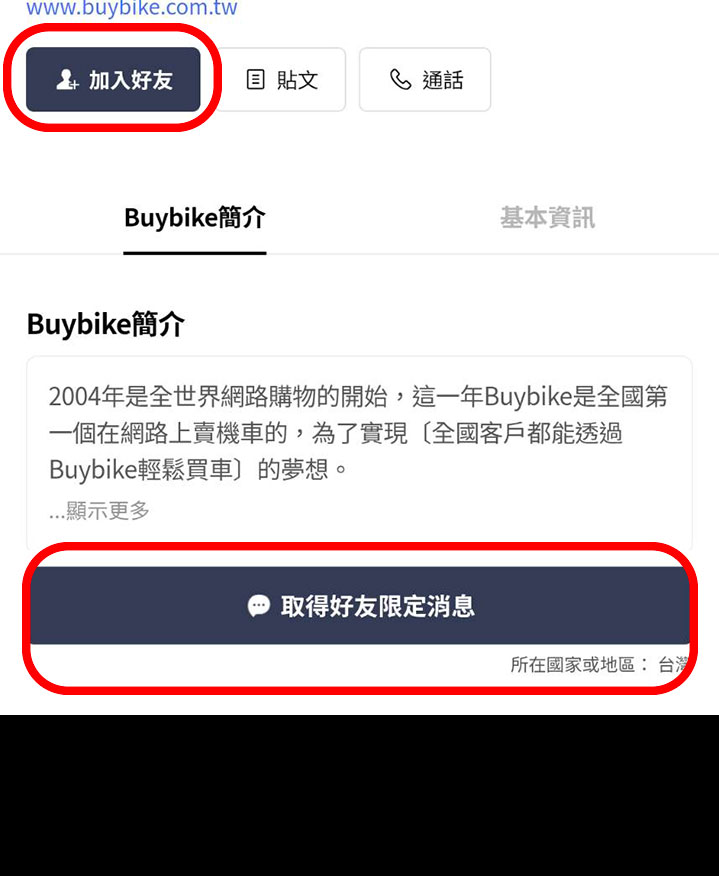Switch to the 基本資訊 tab
Image resolution: width=719 pixels, height=876 pixels.
(x=547, y=218)
